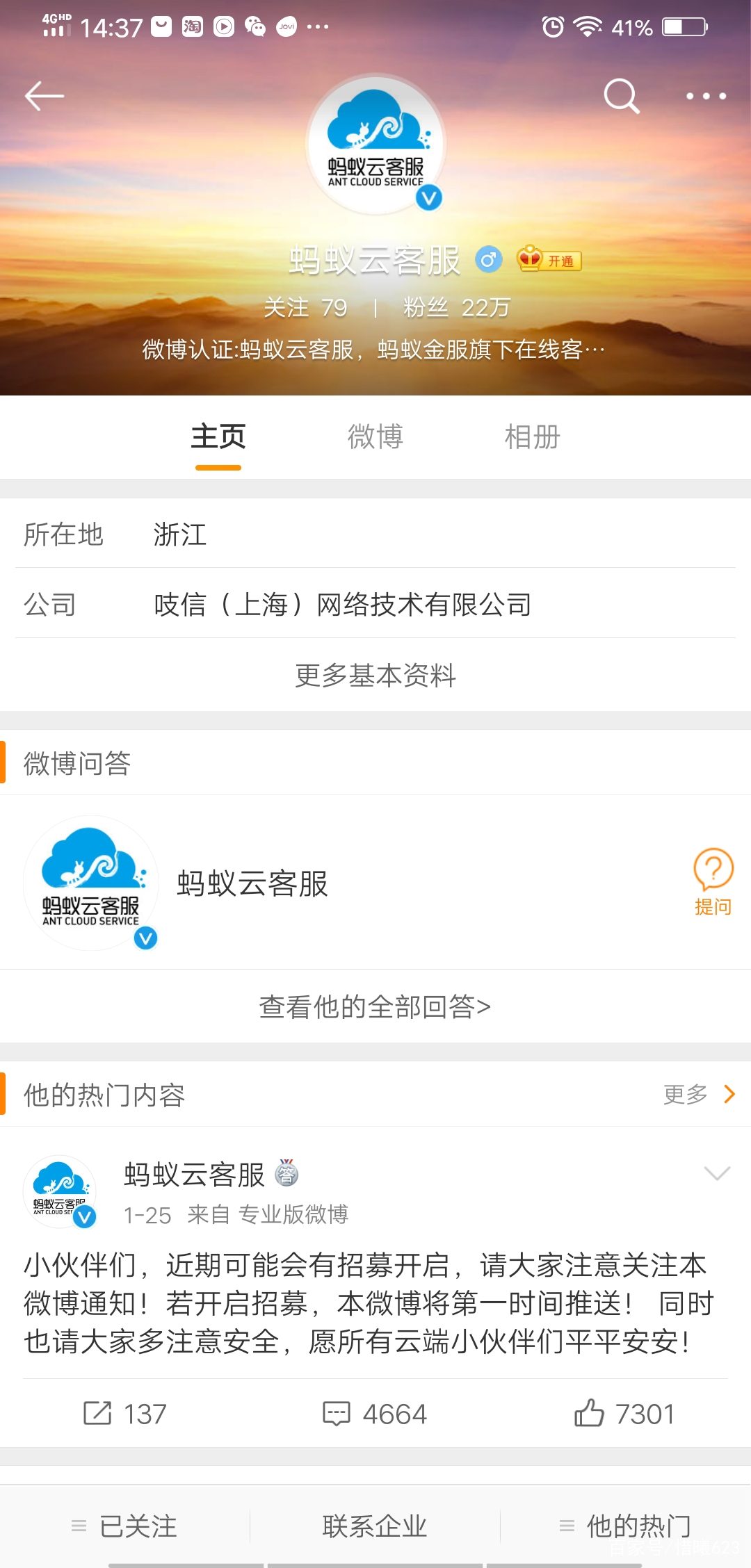Tap the crown 开通 membership badge

549,260
